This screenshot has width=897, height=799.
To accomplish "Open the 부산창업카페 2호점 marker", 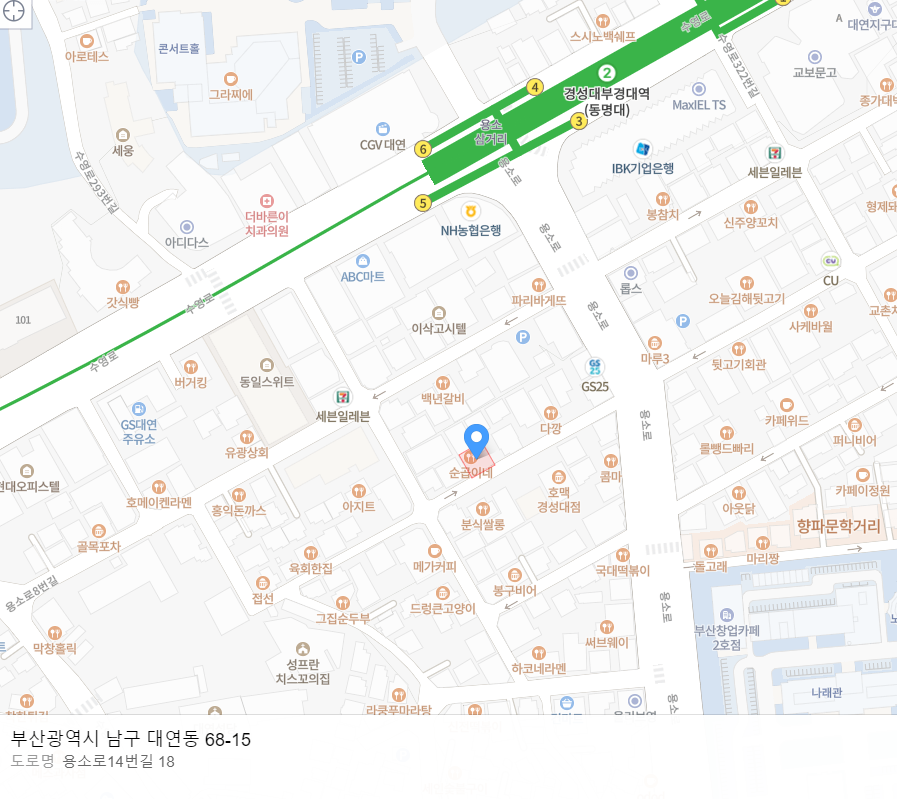I will point(727,614).
